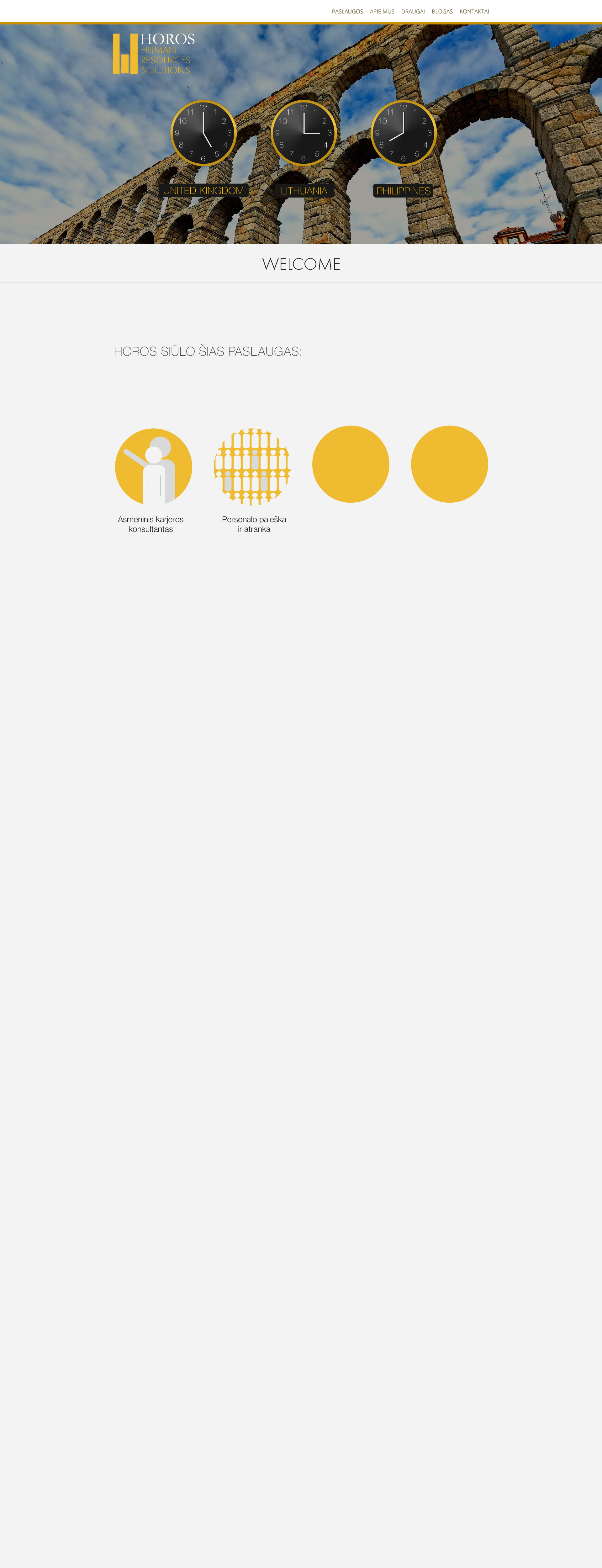
Task: Open the Asmeninis karjeros konsultantas service
Action: point(153,467)
